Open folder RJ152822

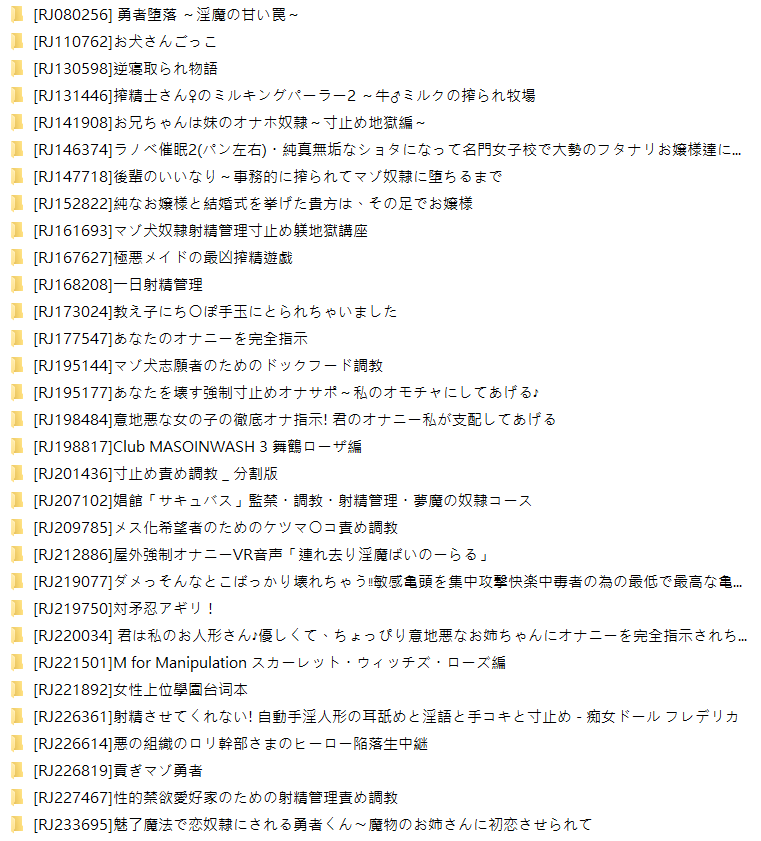(x=252, y=204)
